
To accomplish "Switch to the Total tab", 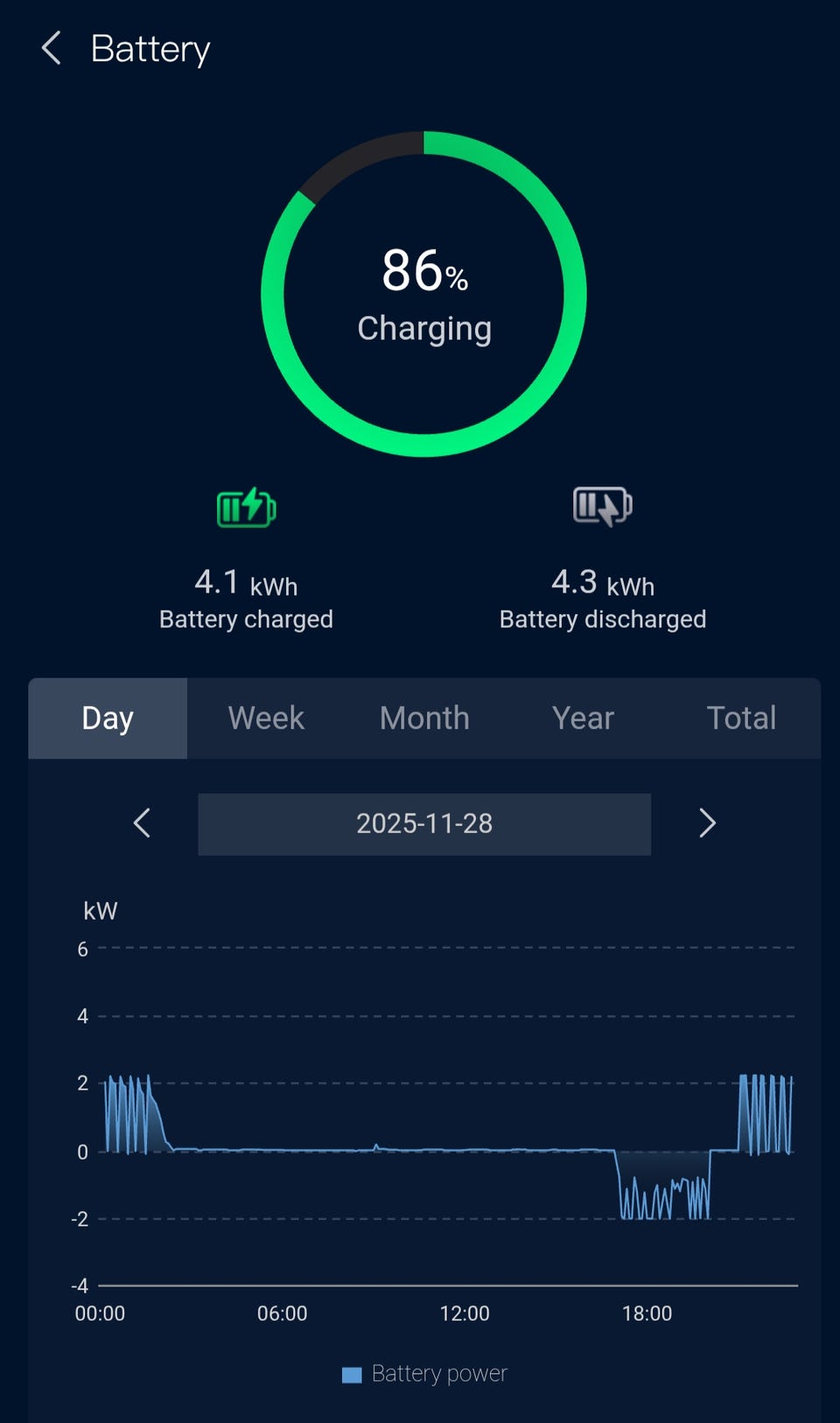I will click(x=741, y=719).
